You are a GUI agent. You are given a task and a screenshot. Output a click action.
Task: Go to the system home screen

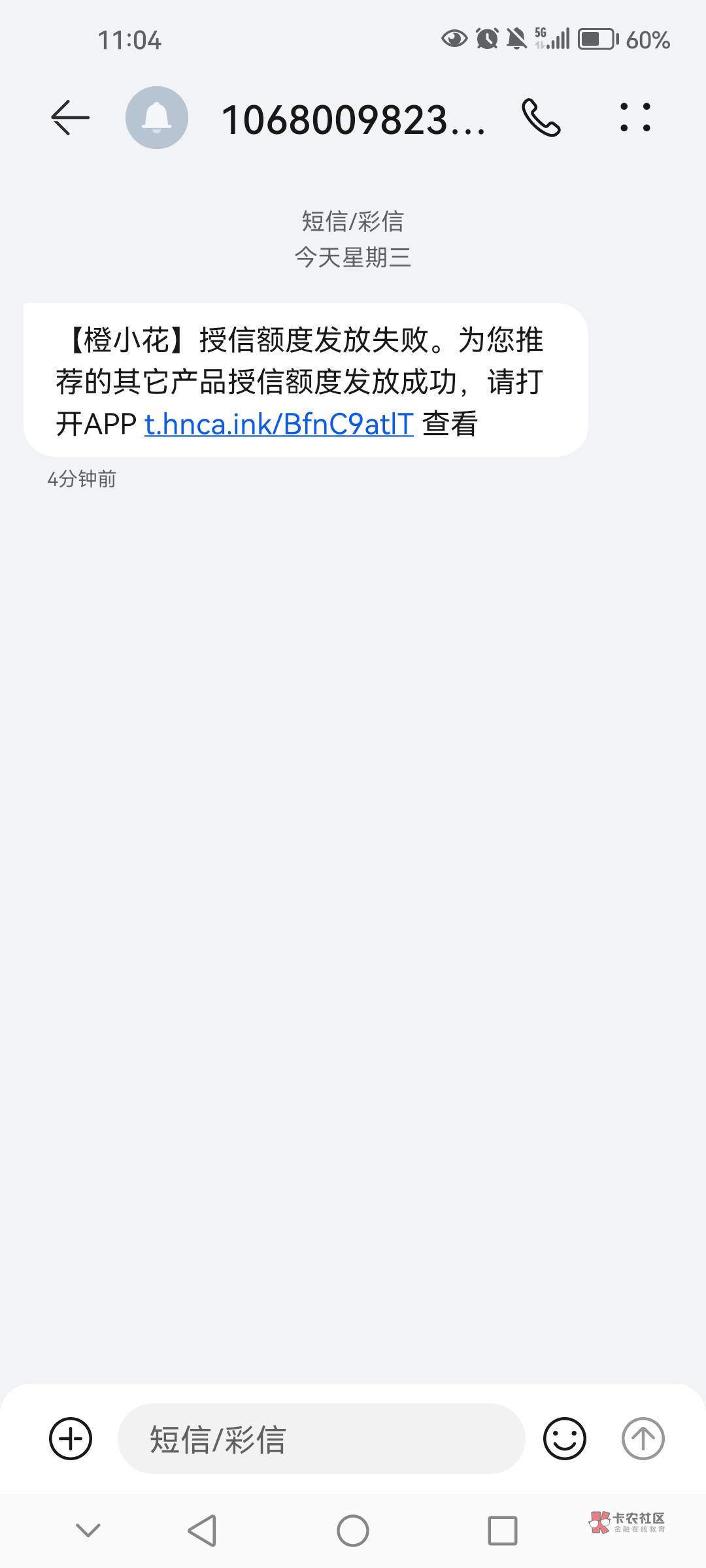[x=353, y=1531]
